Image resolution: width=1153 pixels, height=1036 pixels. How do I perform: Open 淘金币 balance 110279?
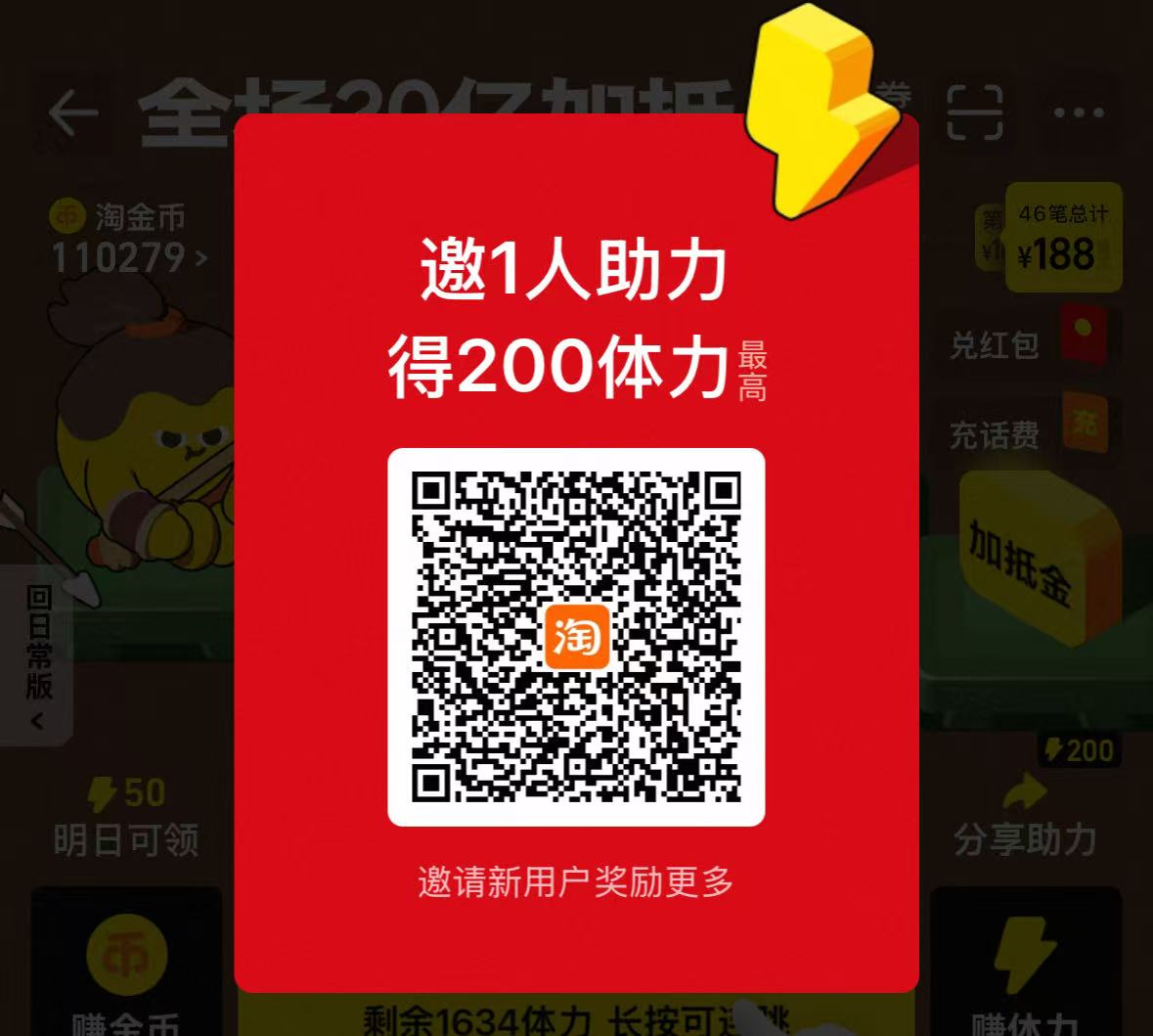pyautogui.click(x=127, y=240)
